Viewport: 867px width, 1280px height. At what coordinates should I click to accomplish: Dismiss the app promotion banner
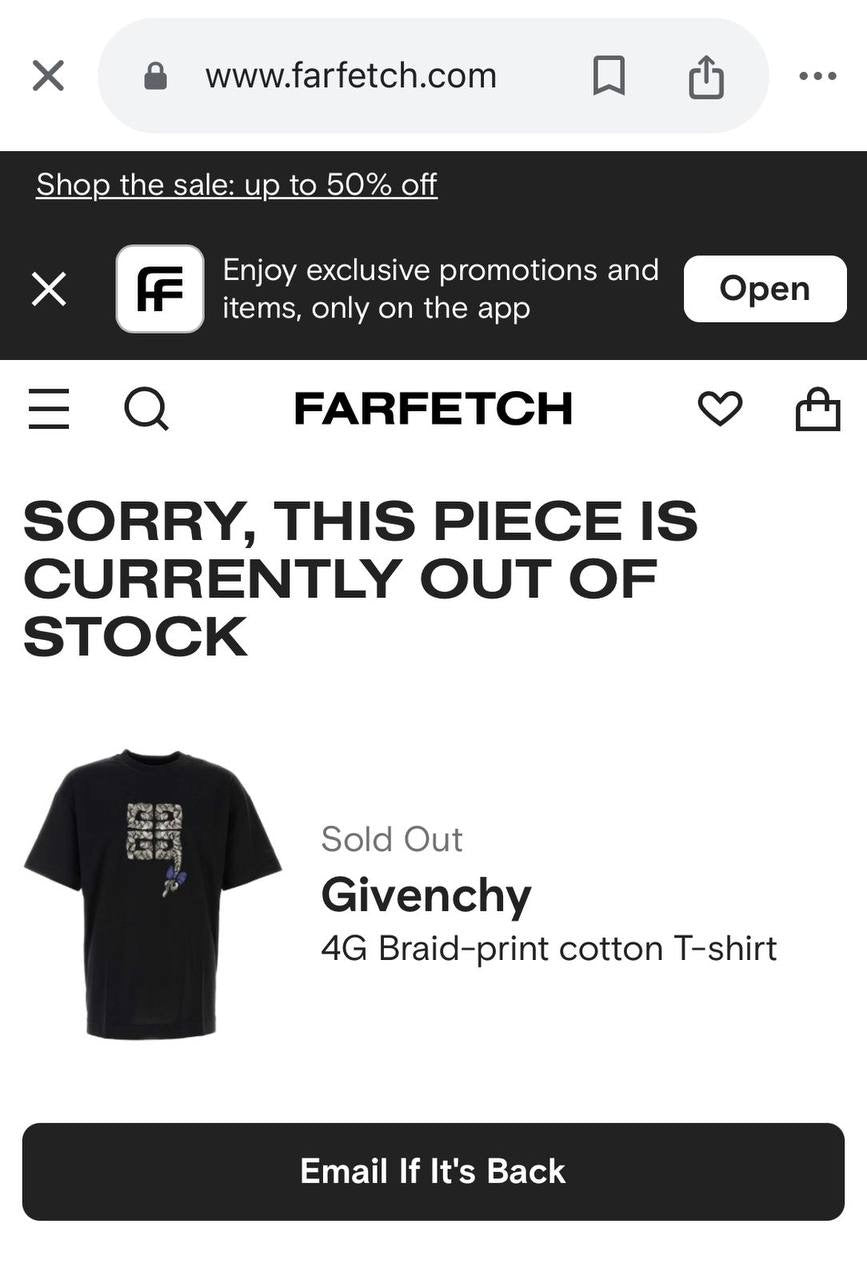click(x=49, y=290)
